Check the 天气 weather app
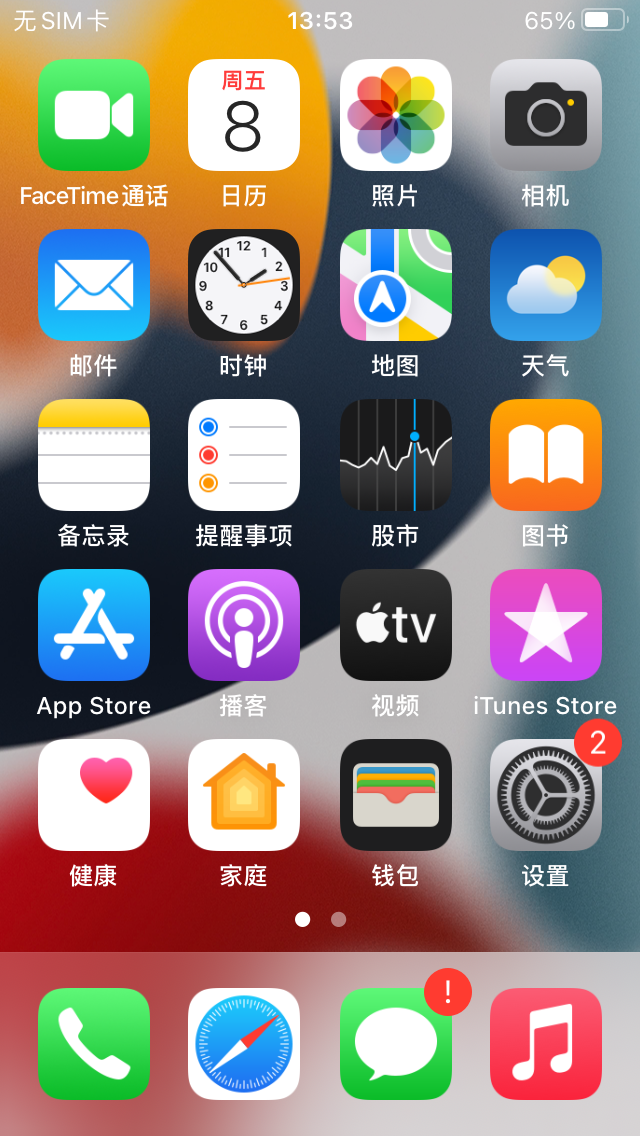640x1136 pixels. tap(545, 285)
